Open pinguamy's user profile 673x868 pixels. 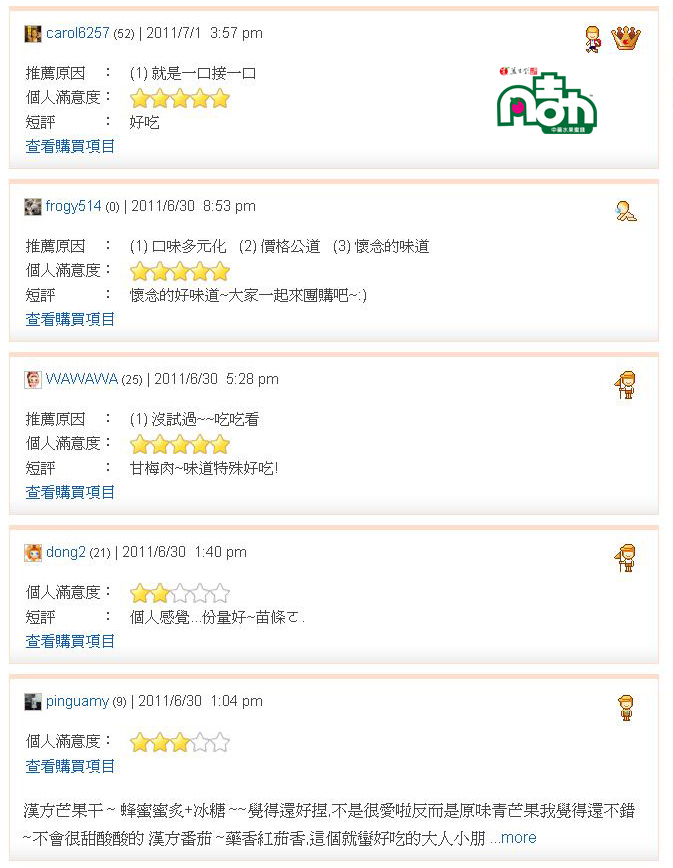click(77, 701)
